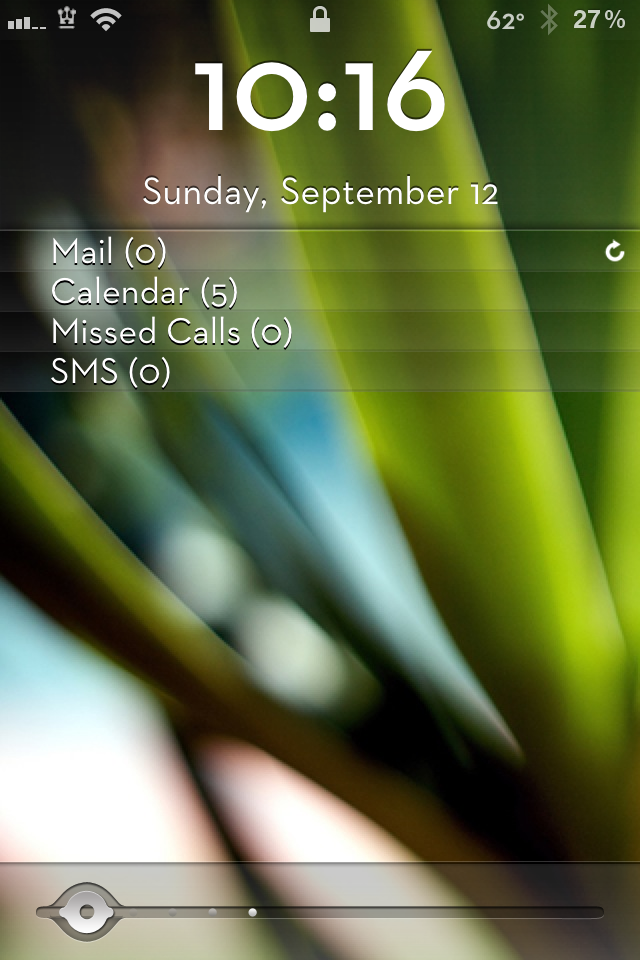Viewport: 640px width, 960px height.
Task: Tap the unlock slider knob
Action: pyautogui.click(x=87, y=911)
